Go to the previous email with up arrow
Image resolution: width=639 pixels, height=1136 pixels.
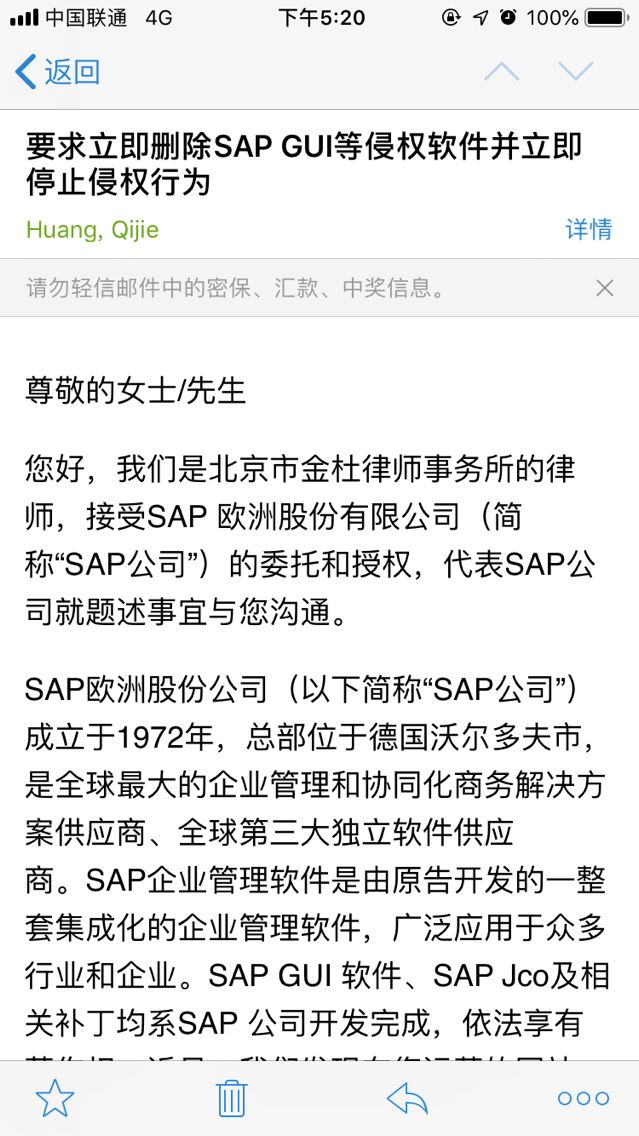tap(501, 72)
